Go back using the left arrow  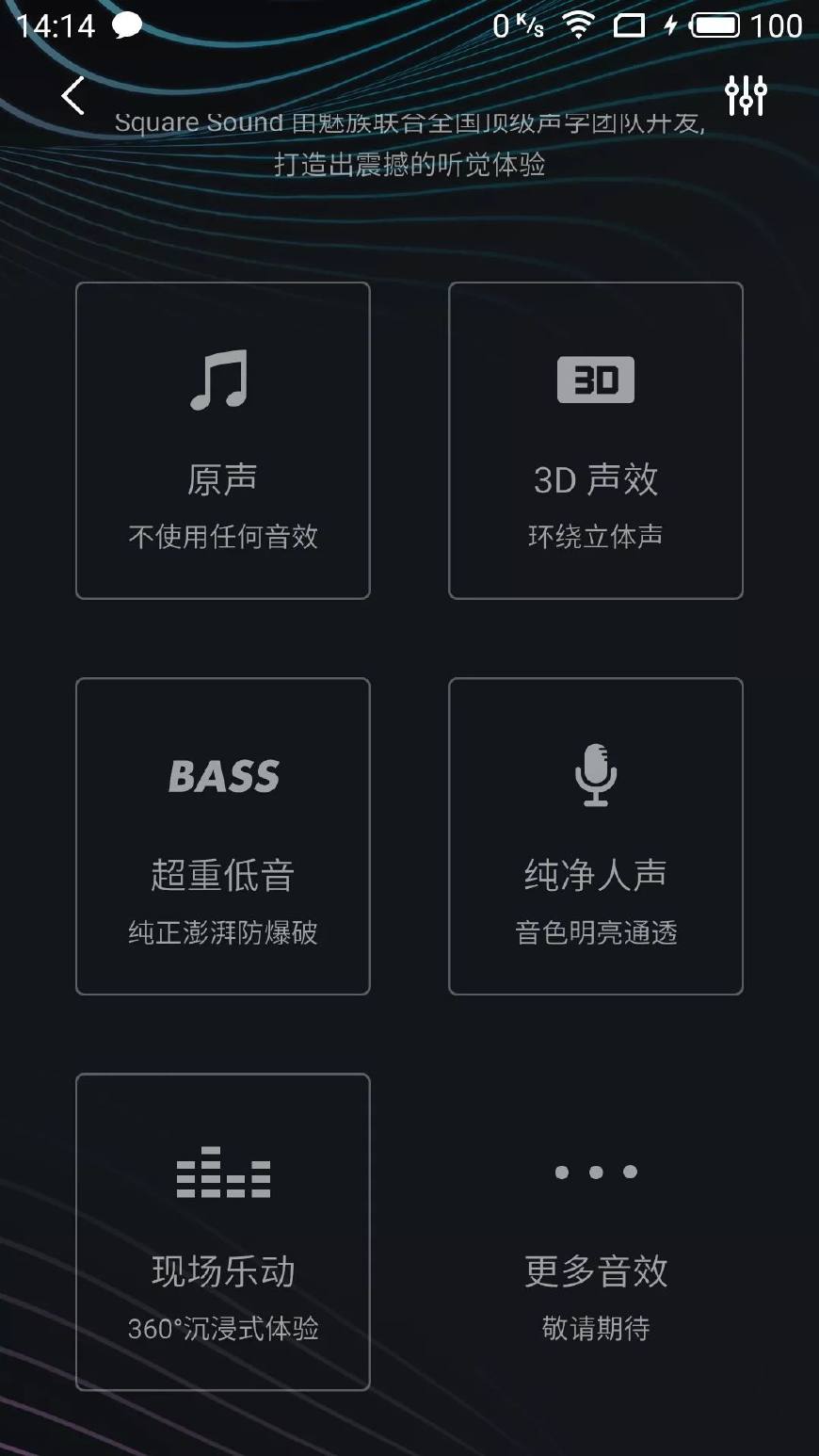tap(73, 95)
